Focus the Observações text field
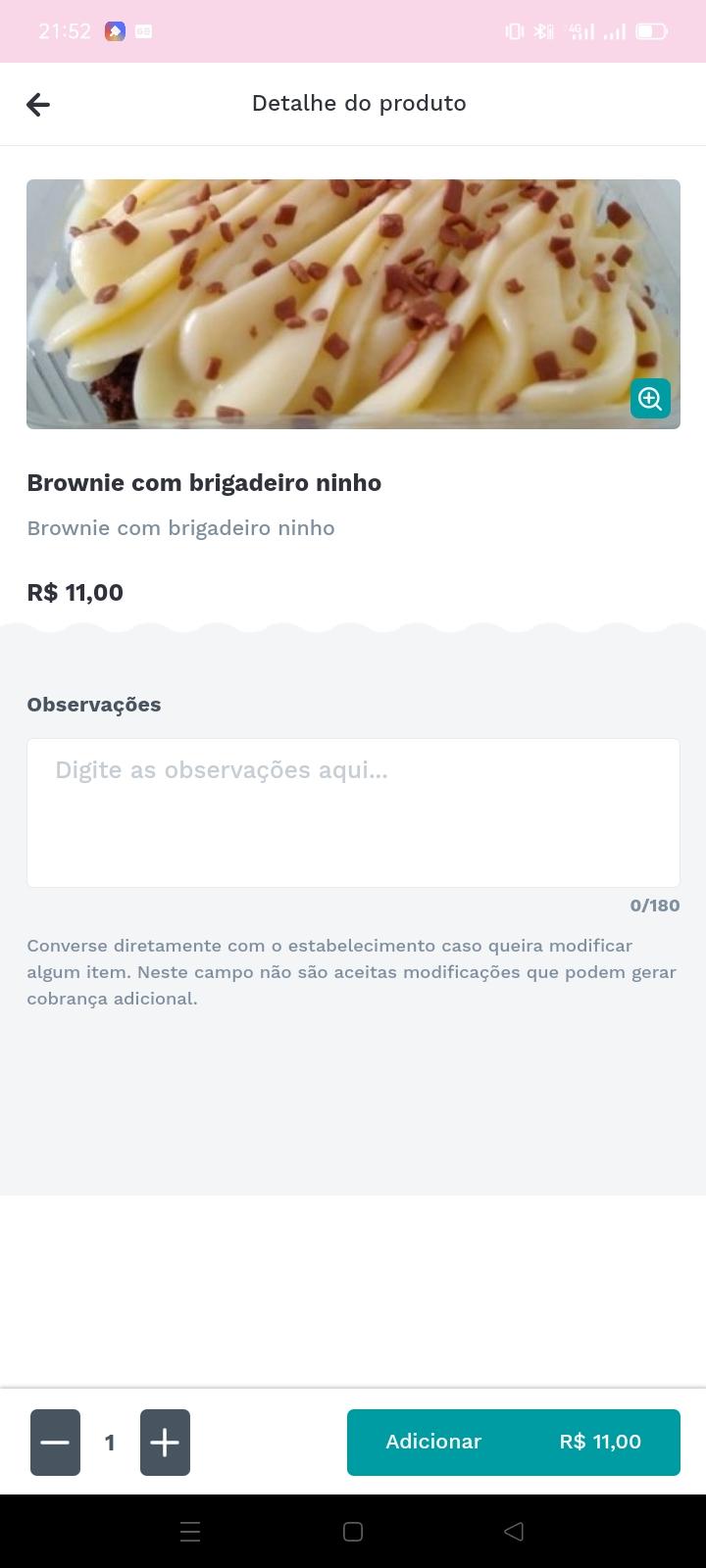 coord(353,812)
